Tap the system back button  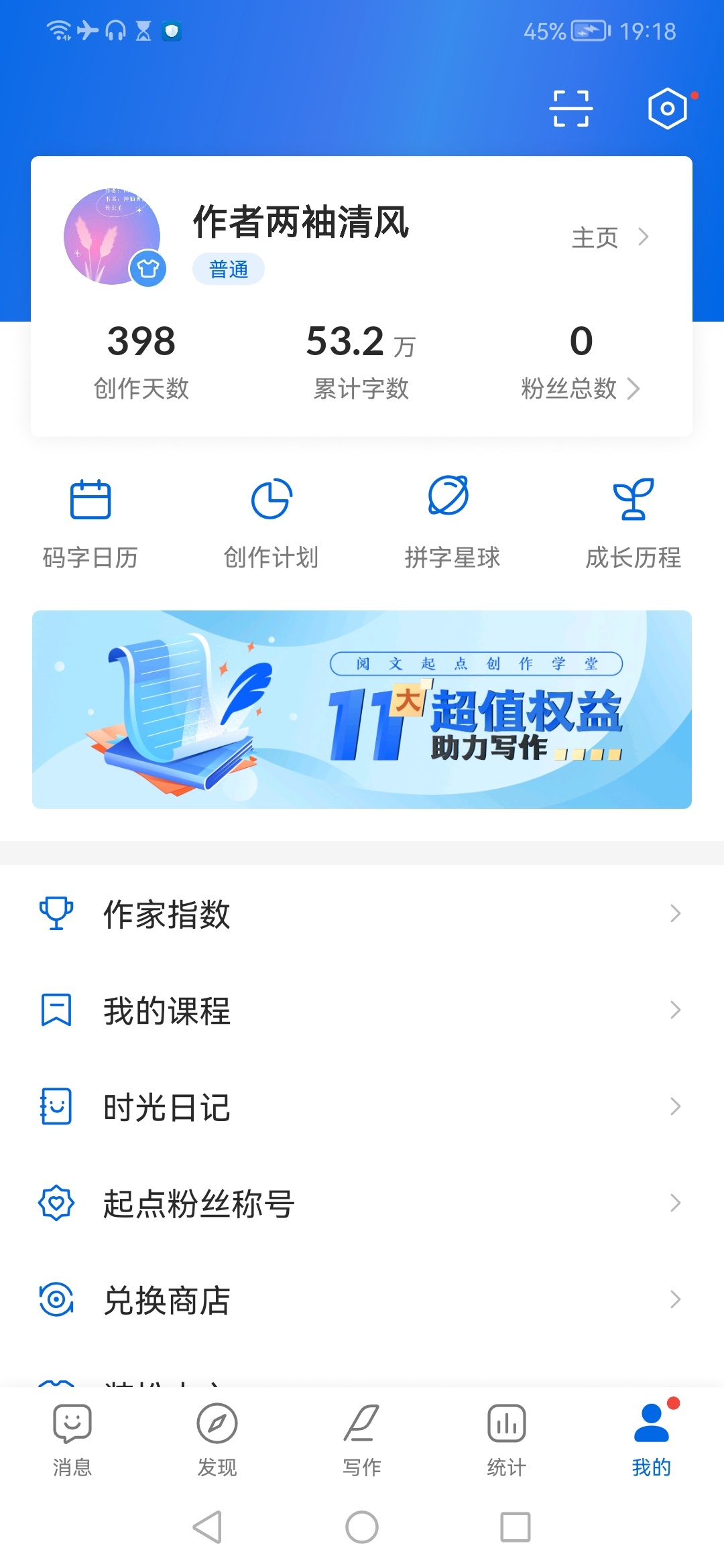[x=207, y=1527]
